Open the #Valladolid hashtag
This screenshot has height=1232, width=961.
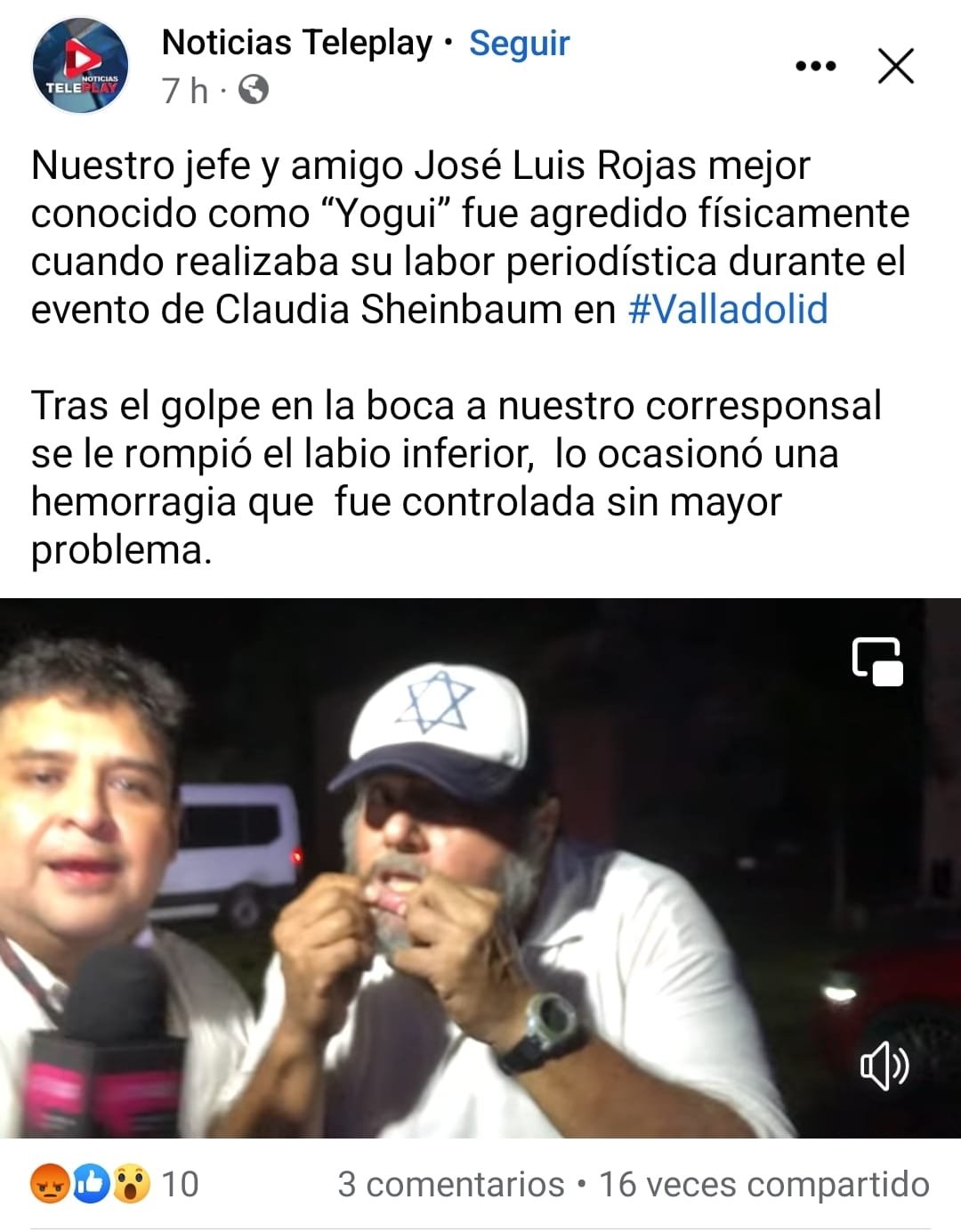tap(728, 310)
